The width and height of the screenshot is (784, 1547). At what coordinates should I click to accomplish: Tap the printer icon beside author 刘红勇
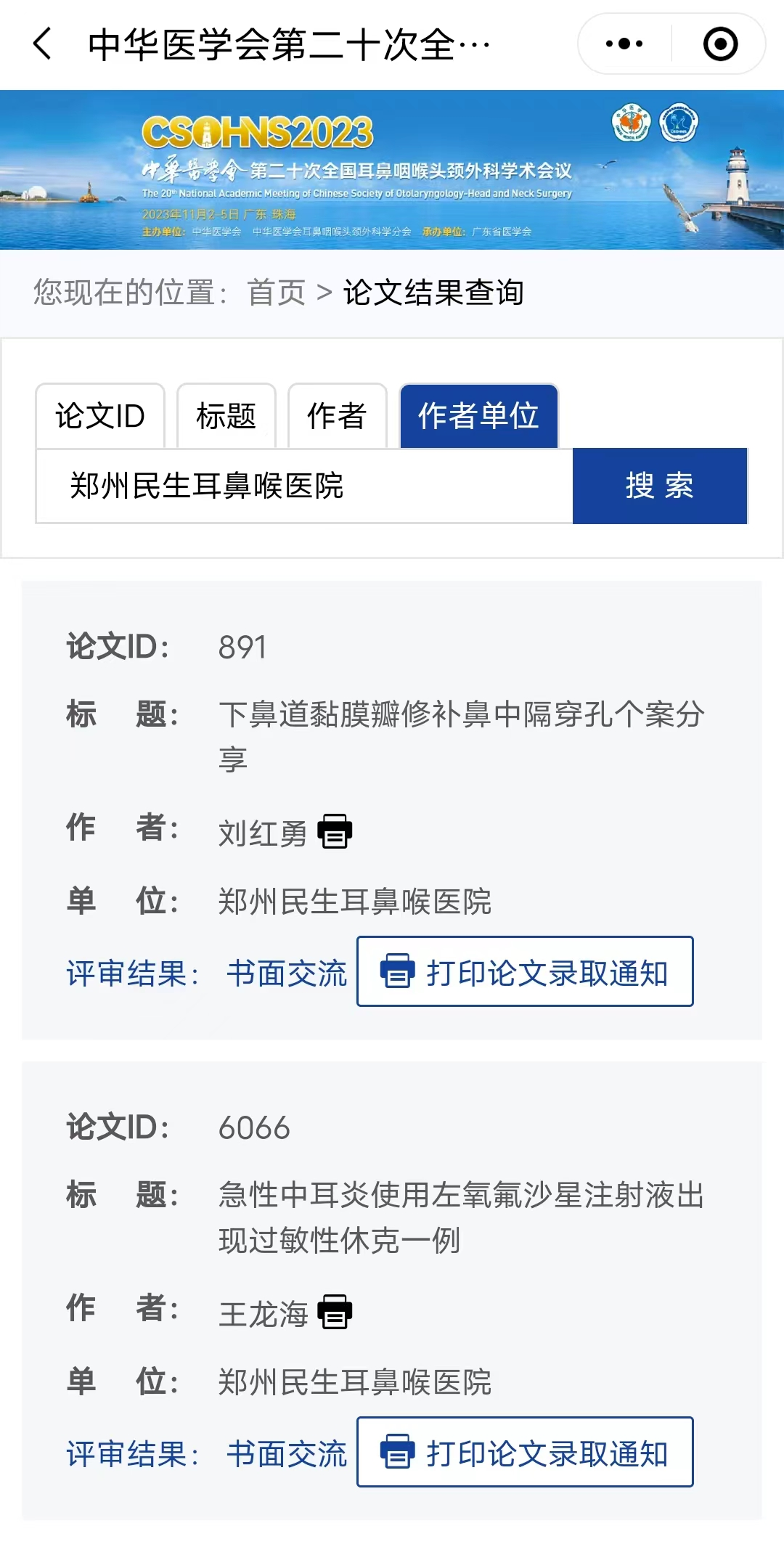pos(335,831)
